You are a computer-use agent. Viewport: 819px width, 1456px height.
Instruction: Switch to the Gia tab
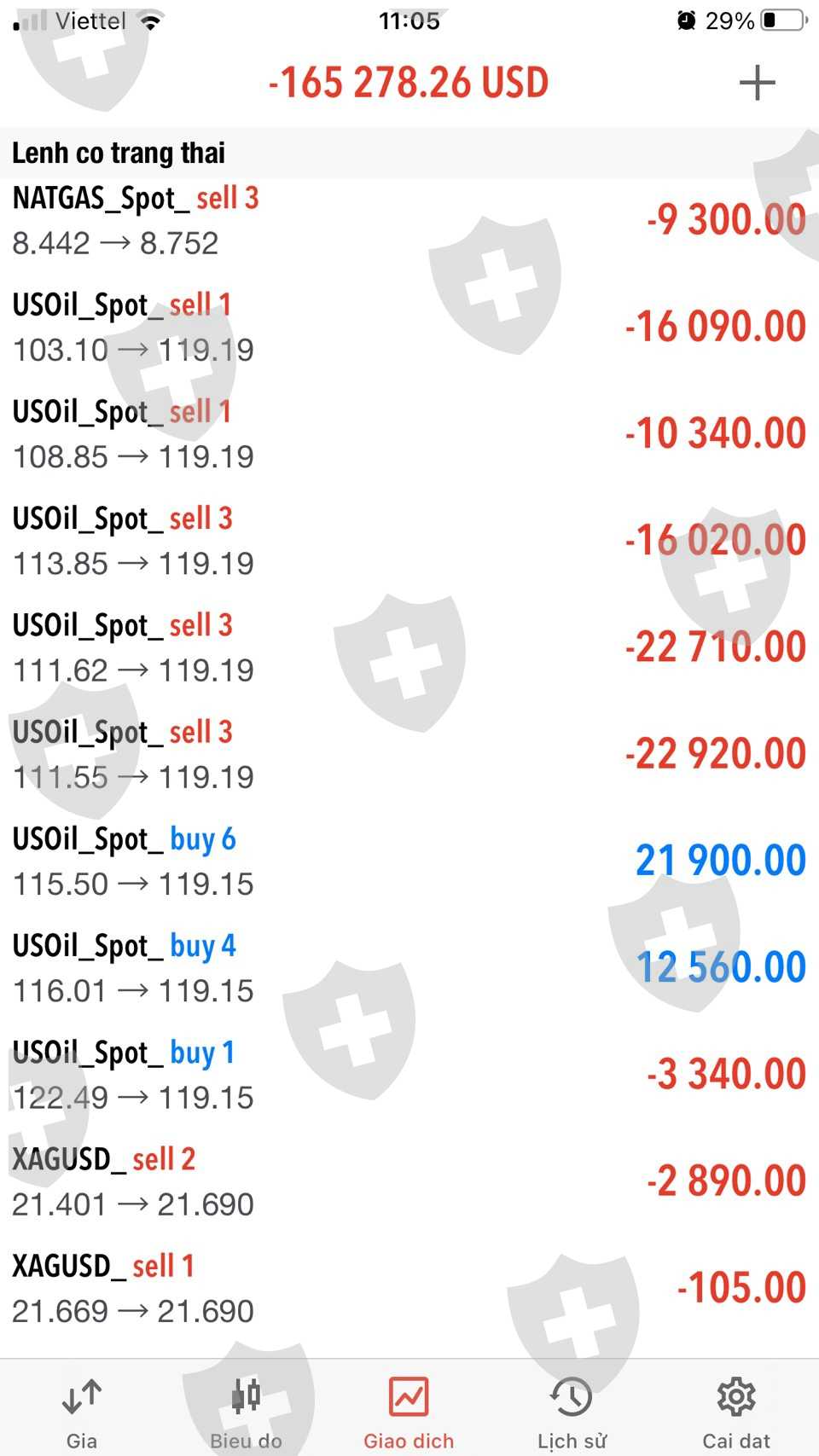coord(82,1412)
